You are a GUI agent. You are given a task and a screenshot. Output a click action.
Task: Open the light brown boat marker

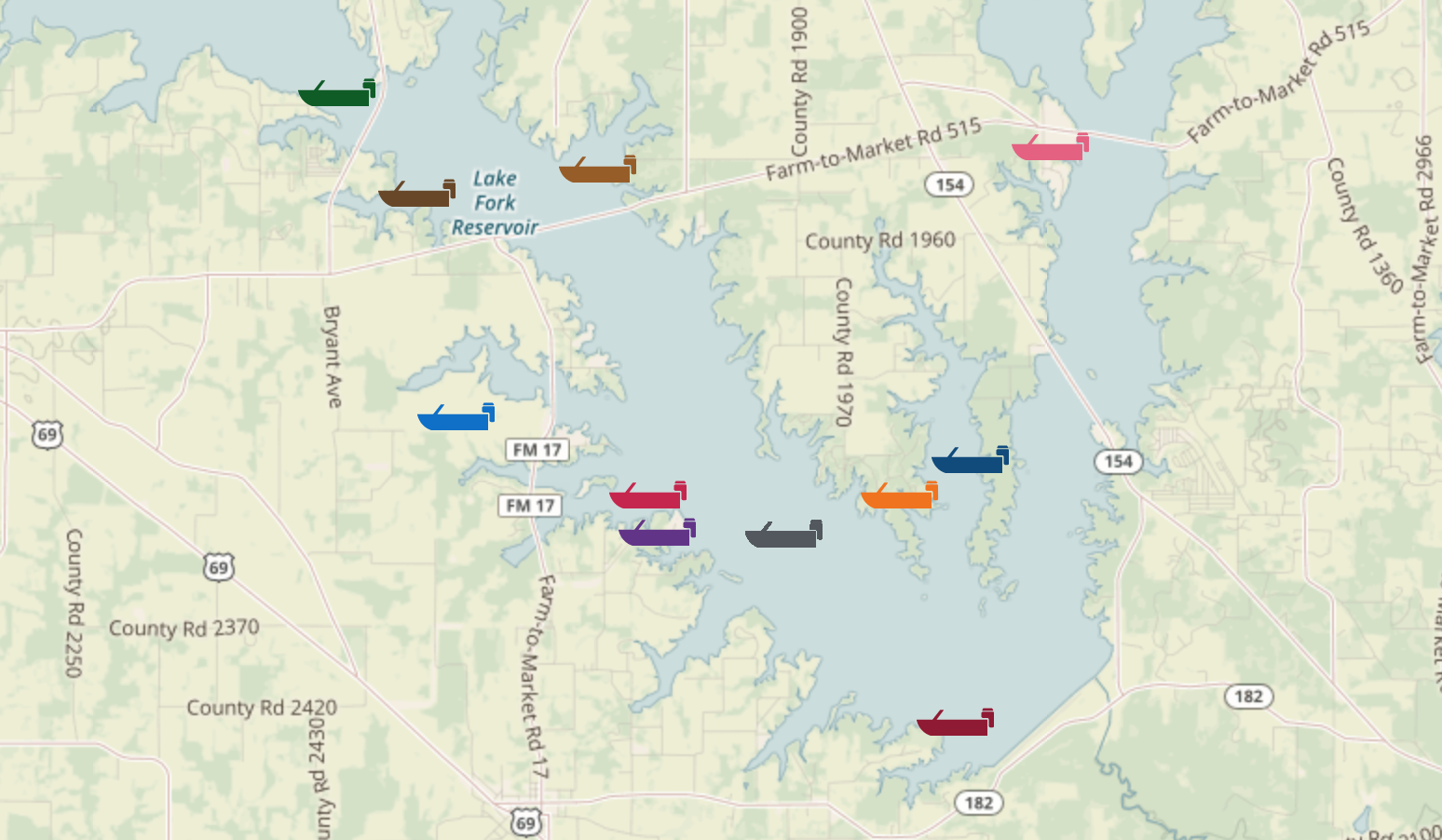(597, 171)
